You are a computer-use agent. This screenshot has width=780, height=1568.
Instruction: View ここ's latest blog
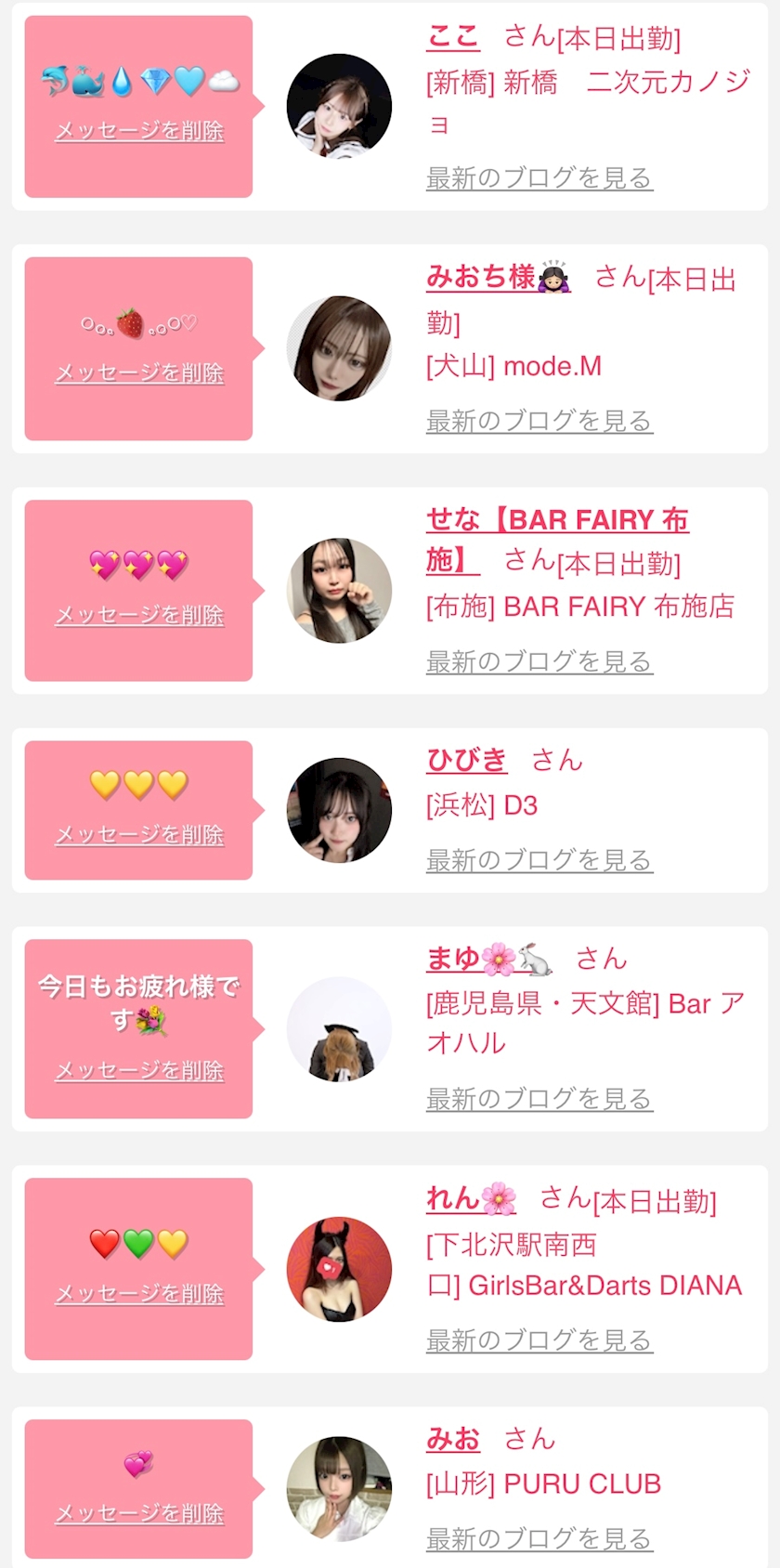coord(539,177)
